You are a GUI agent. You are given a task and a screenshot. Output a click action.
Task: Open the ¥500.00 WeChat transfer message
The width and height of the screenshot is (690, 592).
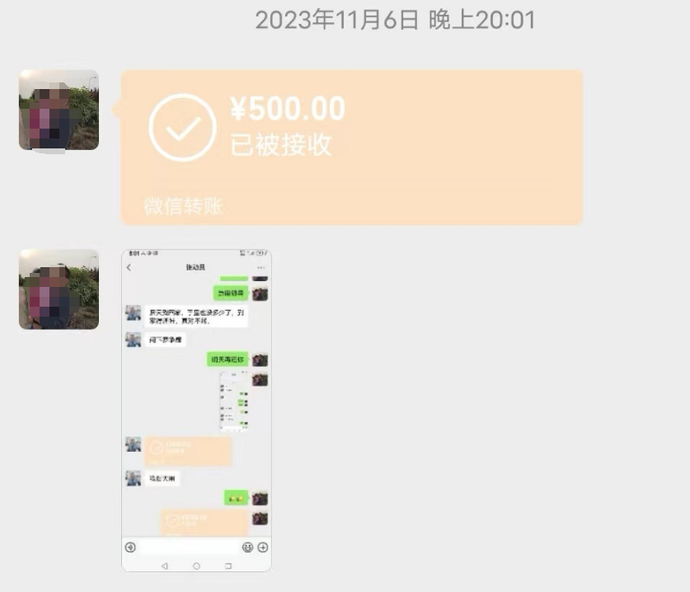click(350, 146)
